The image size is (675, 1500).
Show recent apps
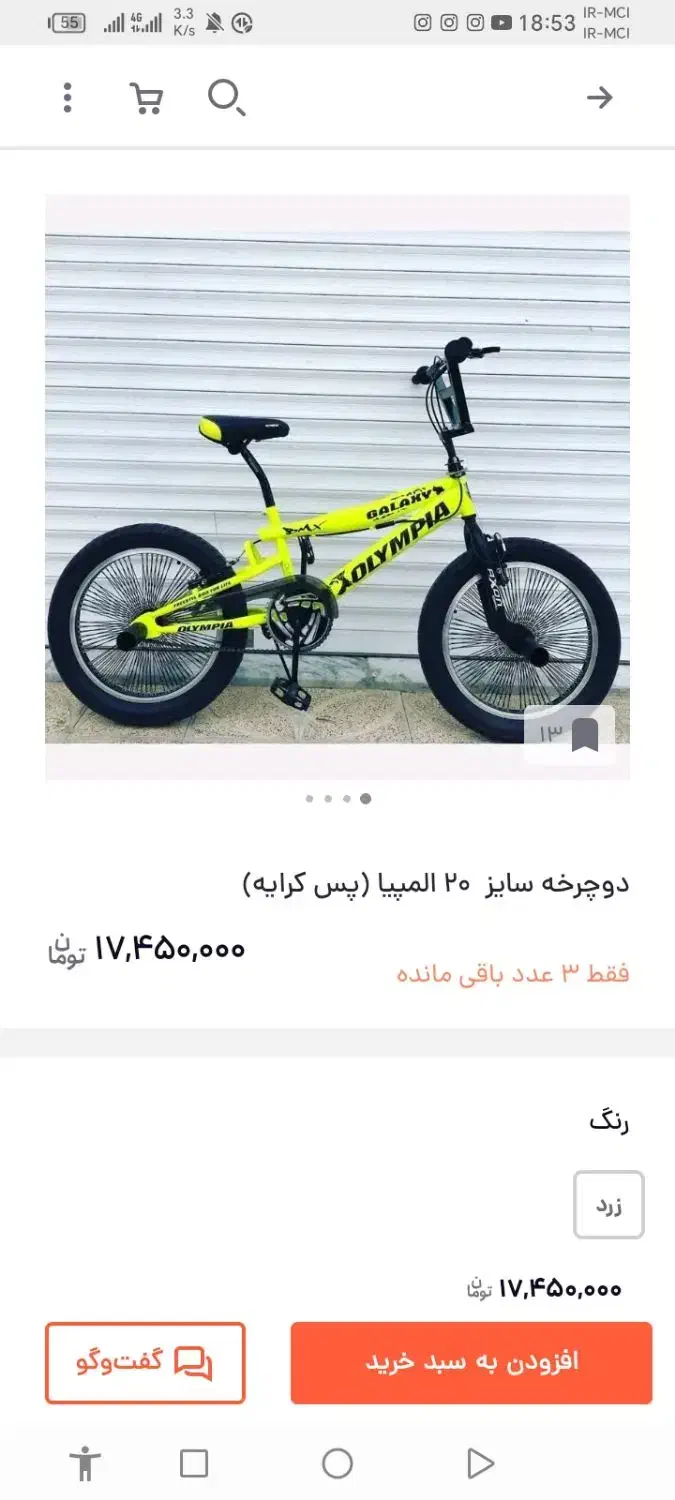tap(194, 1464)
